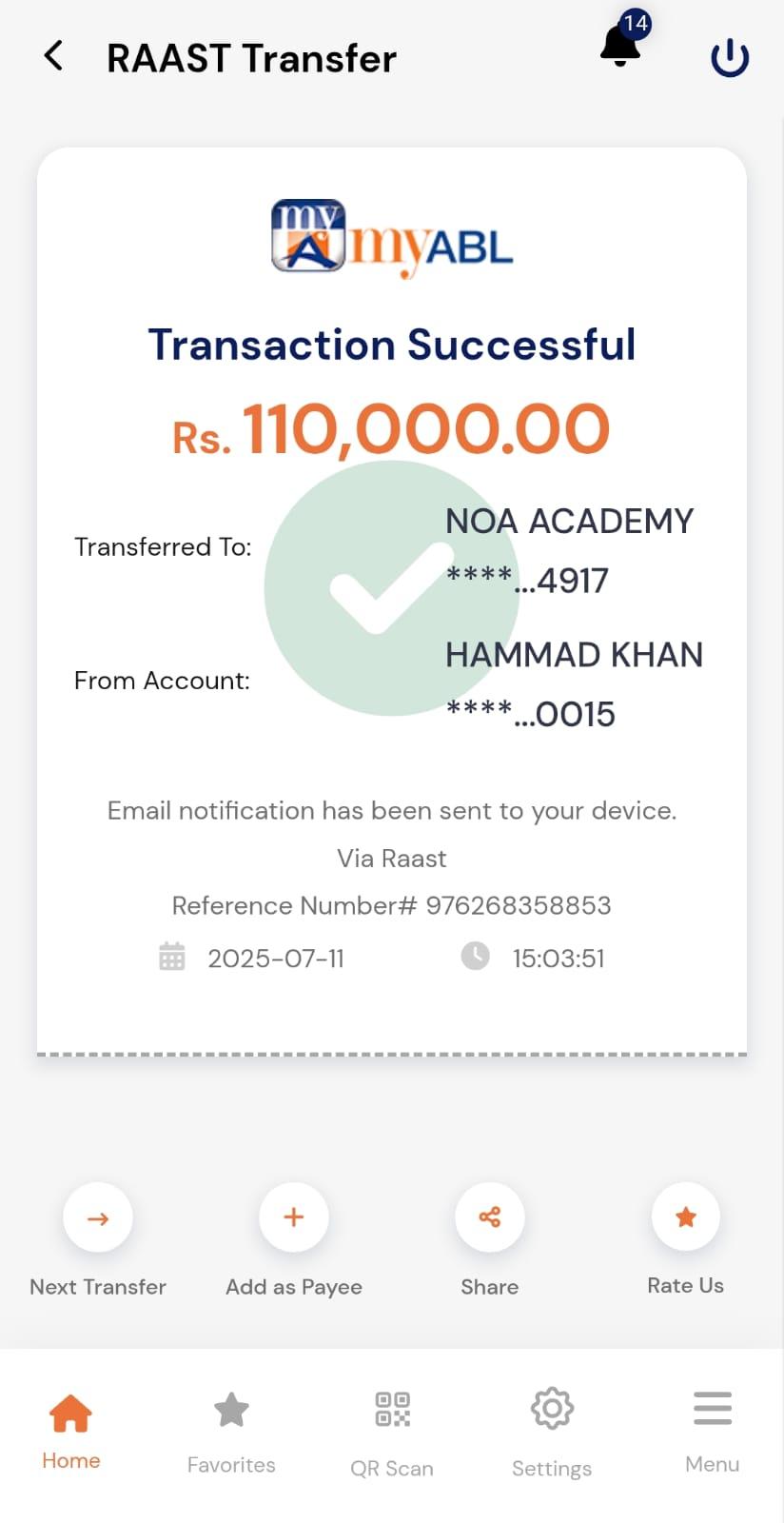Go to the Home tab
This screenshot has width=784, height=1523.
[x=71, y=1430]
